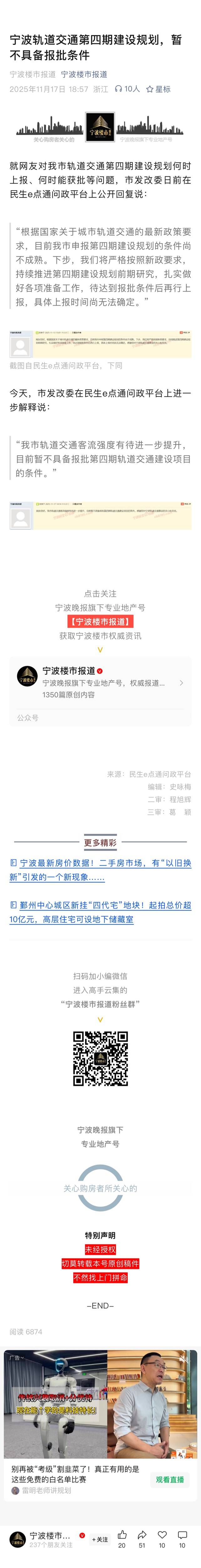201x1568 pixels.
Task: View the first 民生e点通 reply screenshot
Action: (100, 344)
